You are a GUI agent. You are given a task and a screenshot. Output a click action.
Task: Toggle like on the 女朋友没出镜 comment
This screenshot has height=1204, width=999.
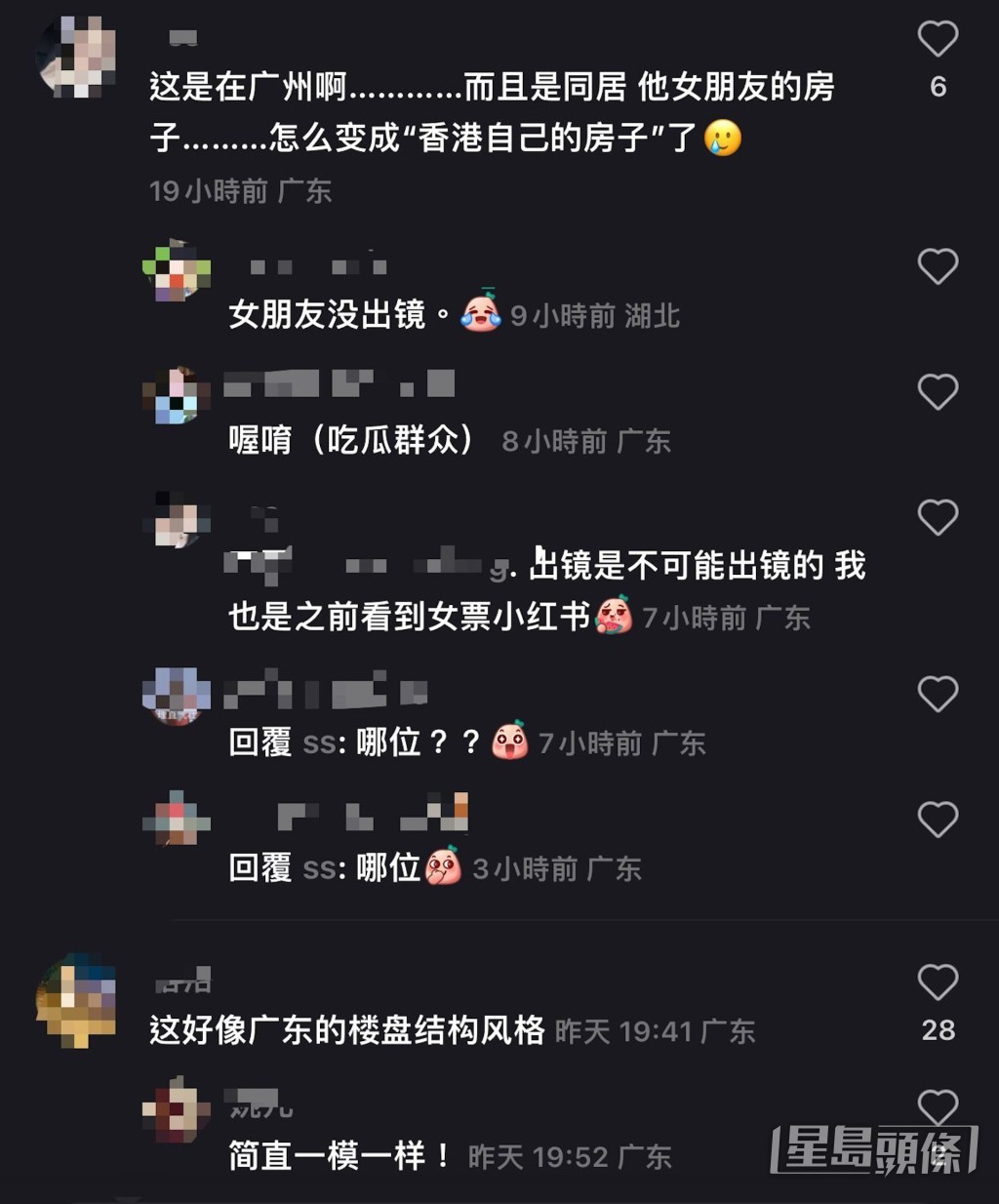[938, 264]
